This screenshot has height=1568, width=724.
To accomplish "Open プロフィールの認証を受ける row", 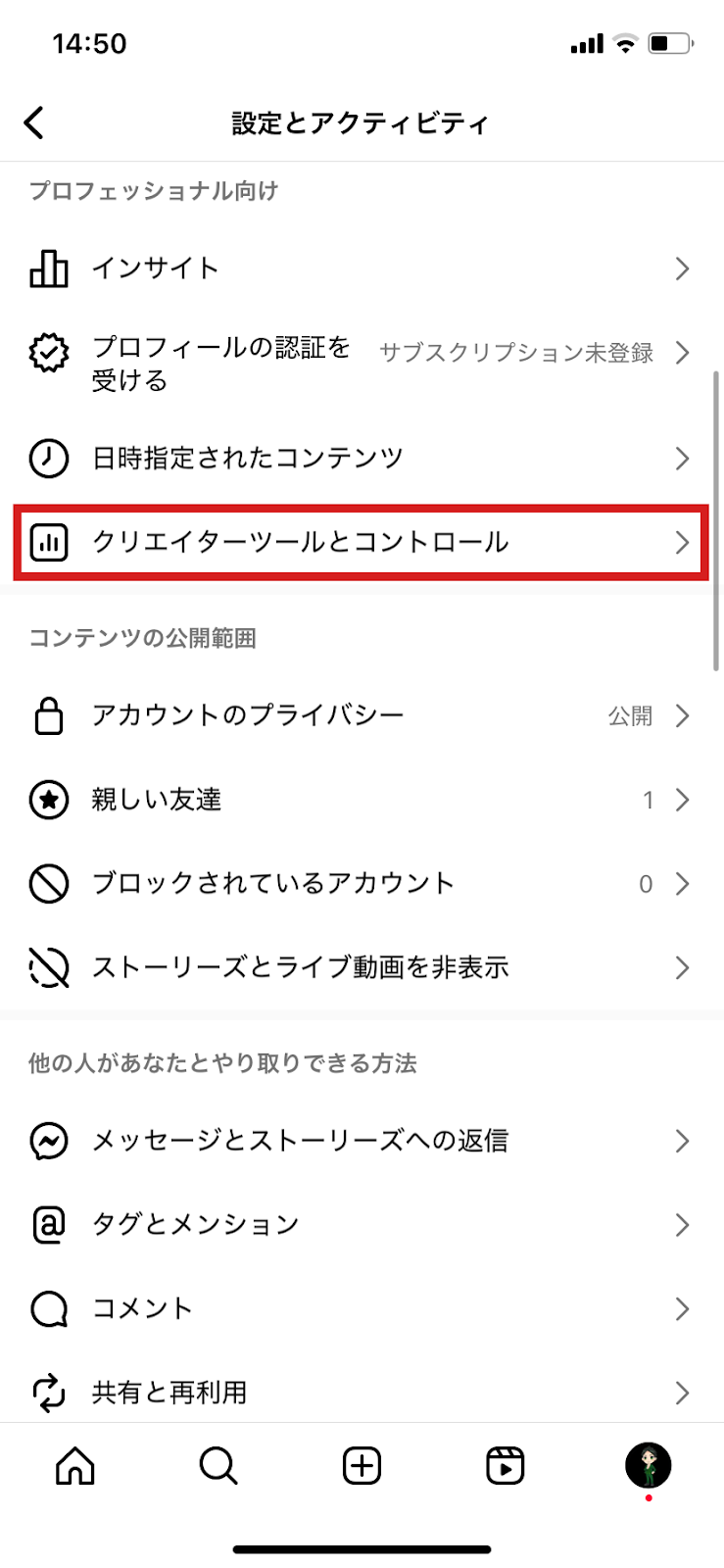I will tap(362, 364).
